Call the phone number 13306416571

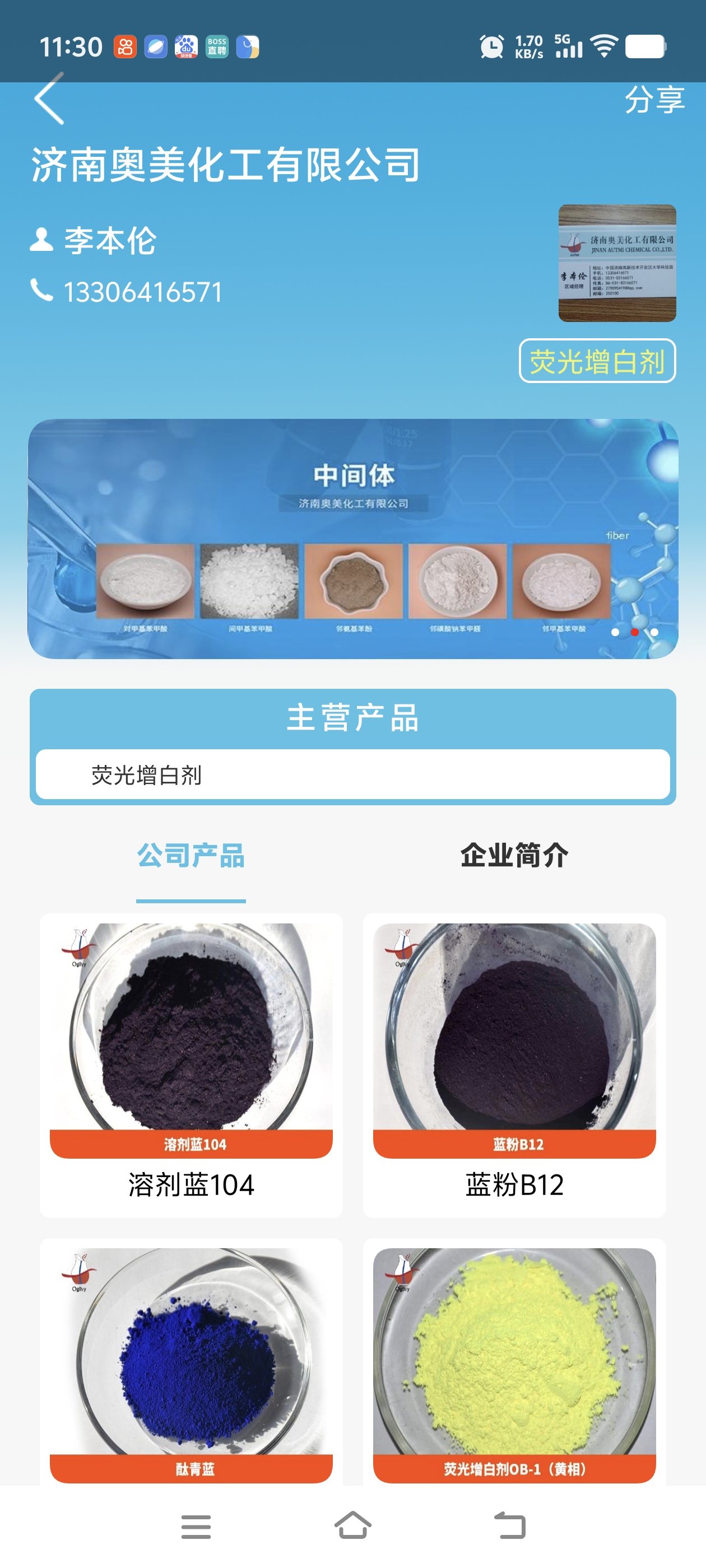[142, 292]
